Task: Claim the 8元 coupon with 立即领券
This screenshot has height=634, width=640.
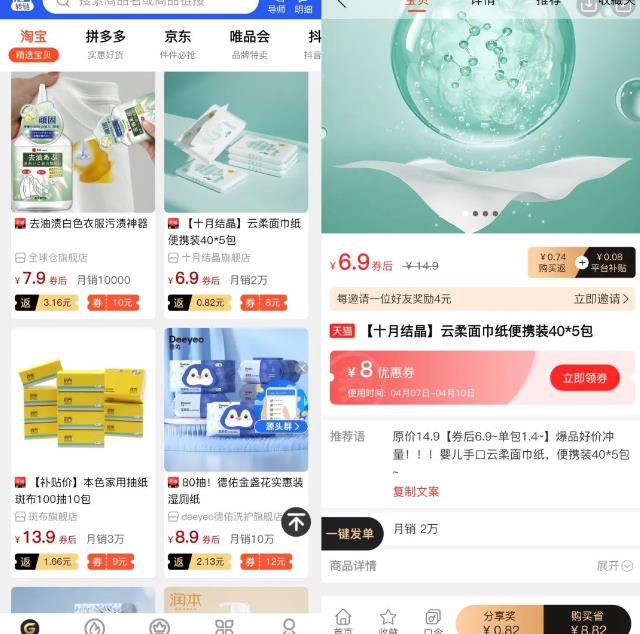Action: coord(584,378)
